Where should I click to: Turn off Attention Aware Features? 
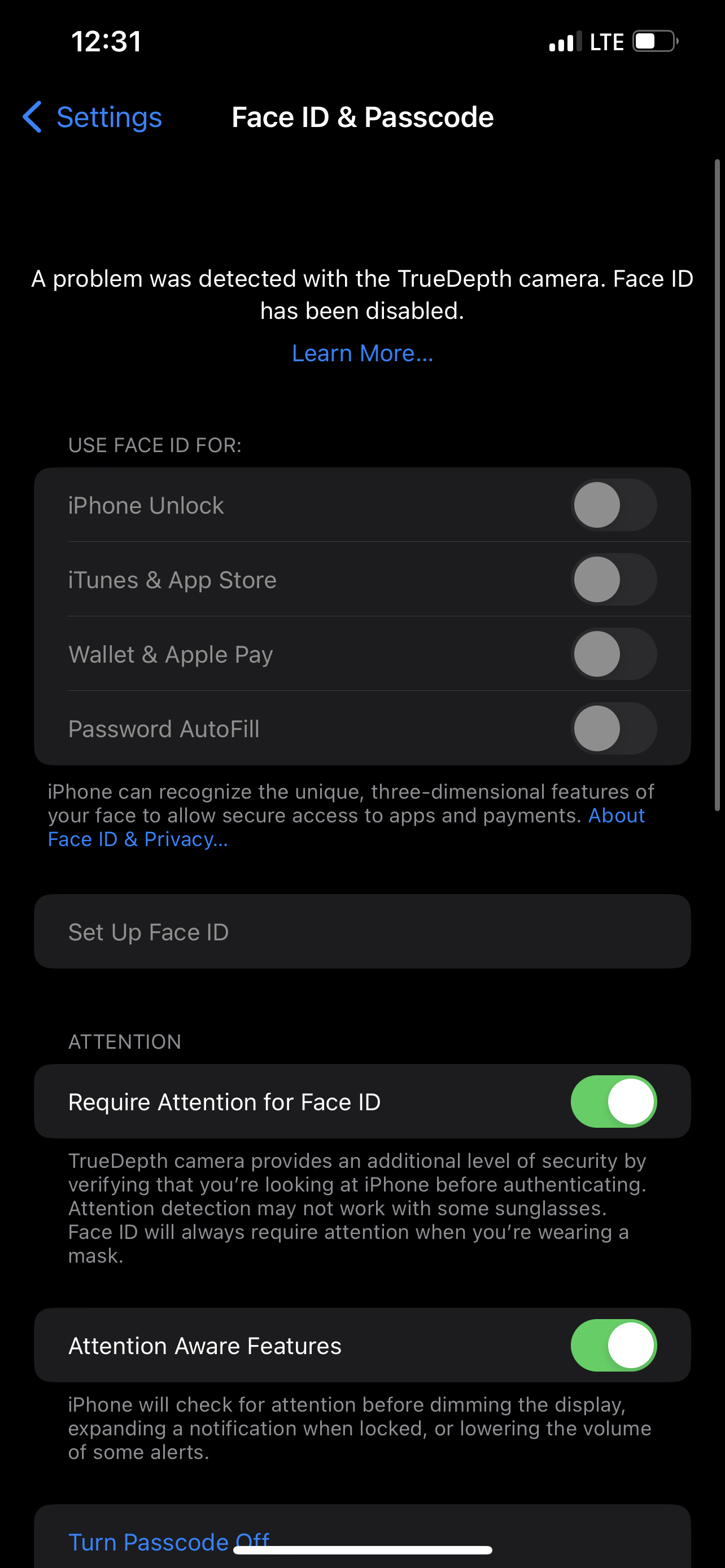(613, 1345)
